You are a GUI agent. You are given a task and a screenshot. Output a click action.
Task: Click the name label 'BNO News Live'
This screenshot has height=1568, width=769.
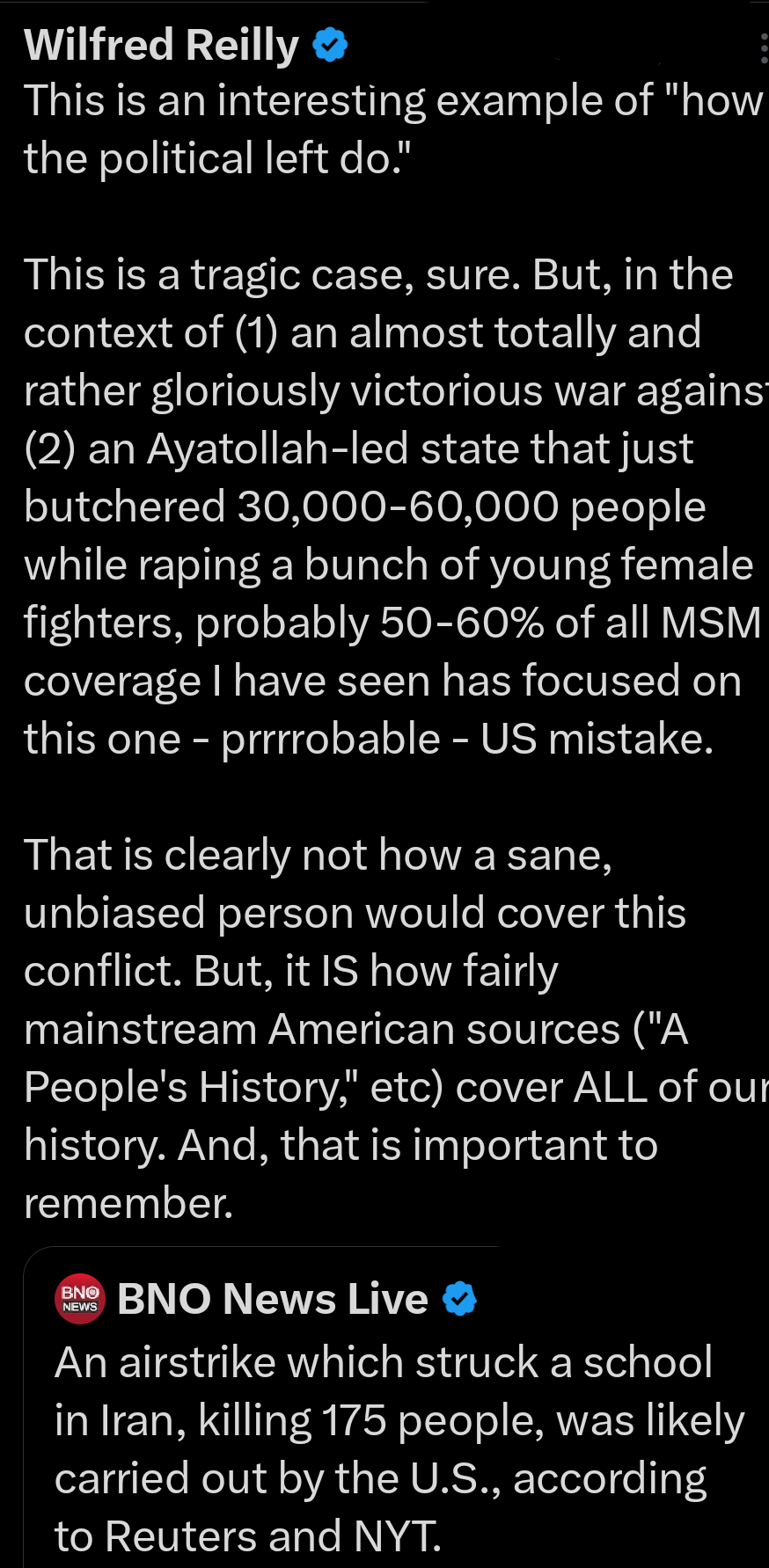coord(271,1298)
